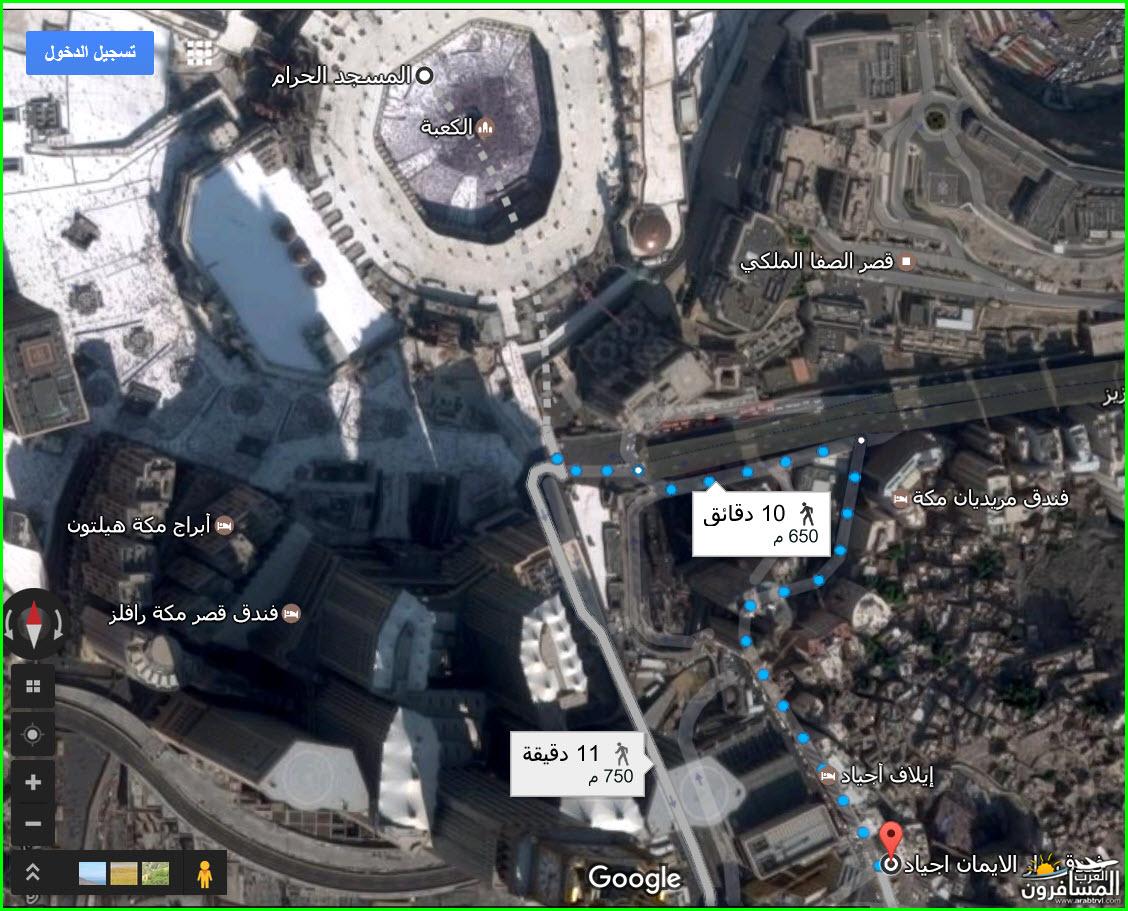Zoom out with the minus button
Image resolution: width=1128 pixels, height=911 pixels.
tap(33, 824)
